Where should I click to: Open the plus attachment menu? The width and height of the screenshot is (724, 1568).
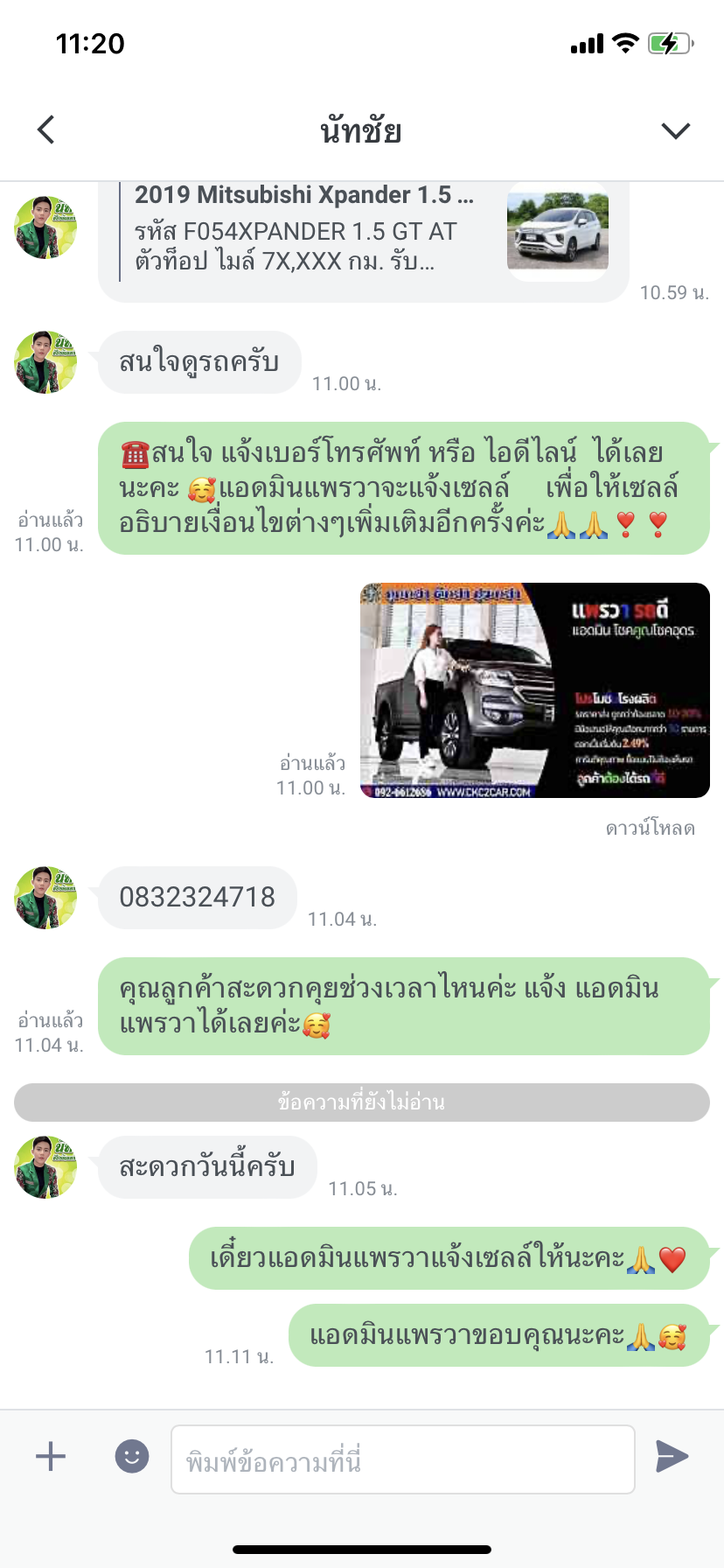(51, 1457)
